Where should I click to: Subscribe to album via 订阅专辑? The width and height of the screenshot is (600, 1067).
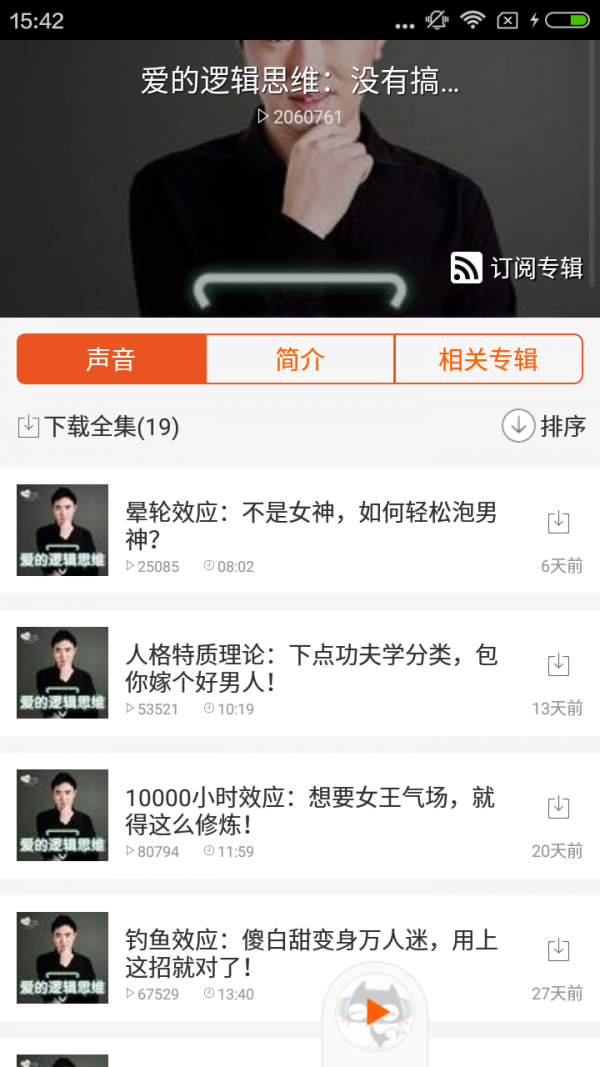point(517,268)
